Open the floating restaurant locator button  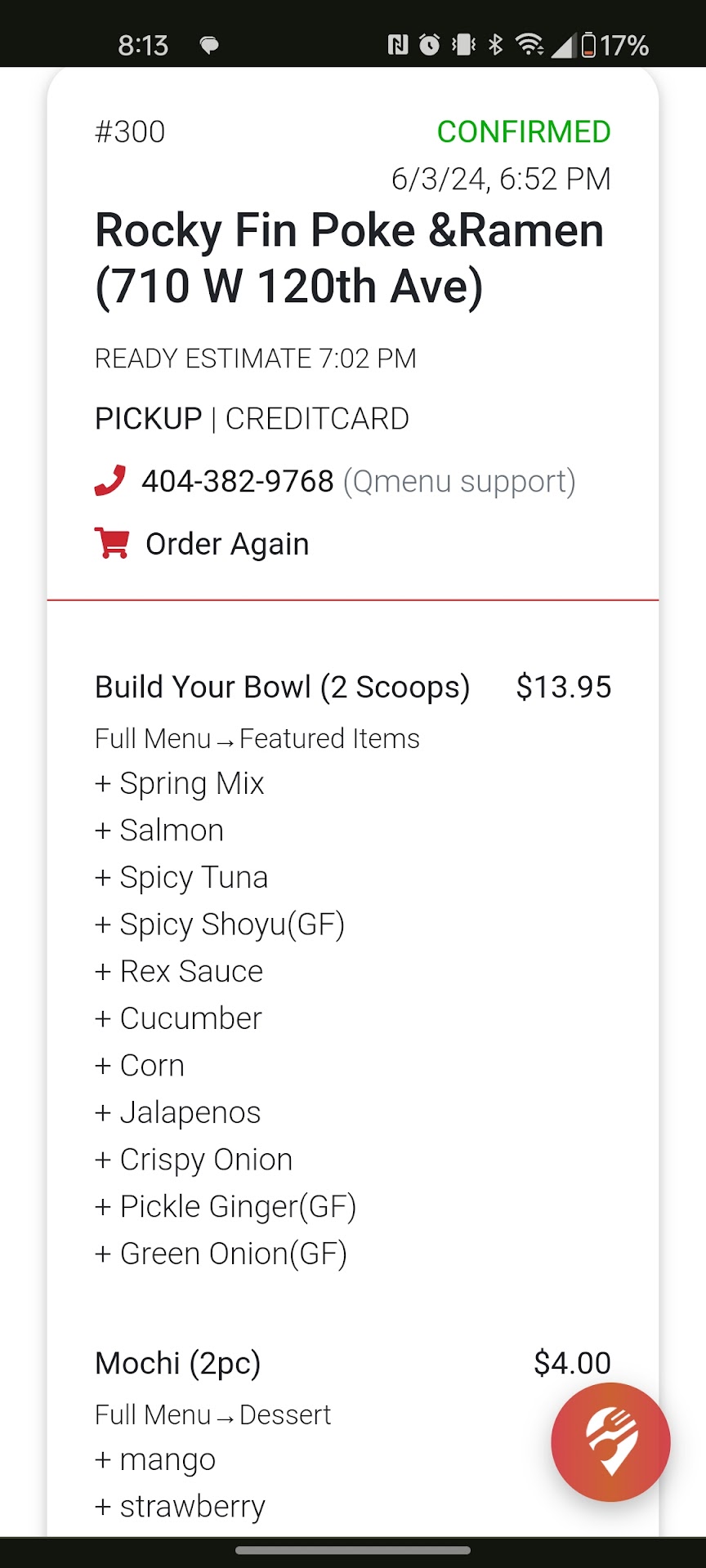[x=610, y=1441]
